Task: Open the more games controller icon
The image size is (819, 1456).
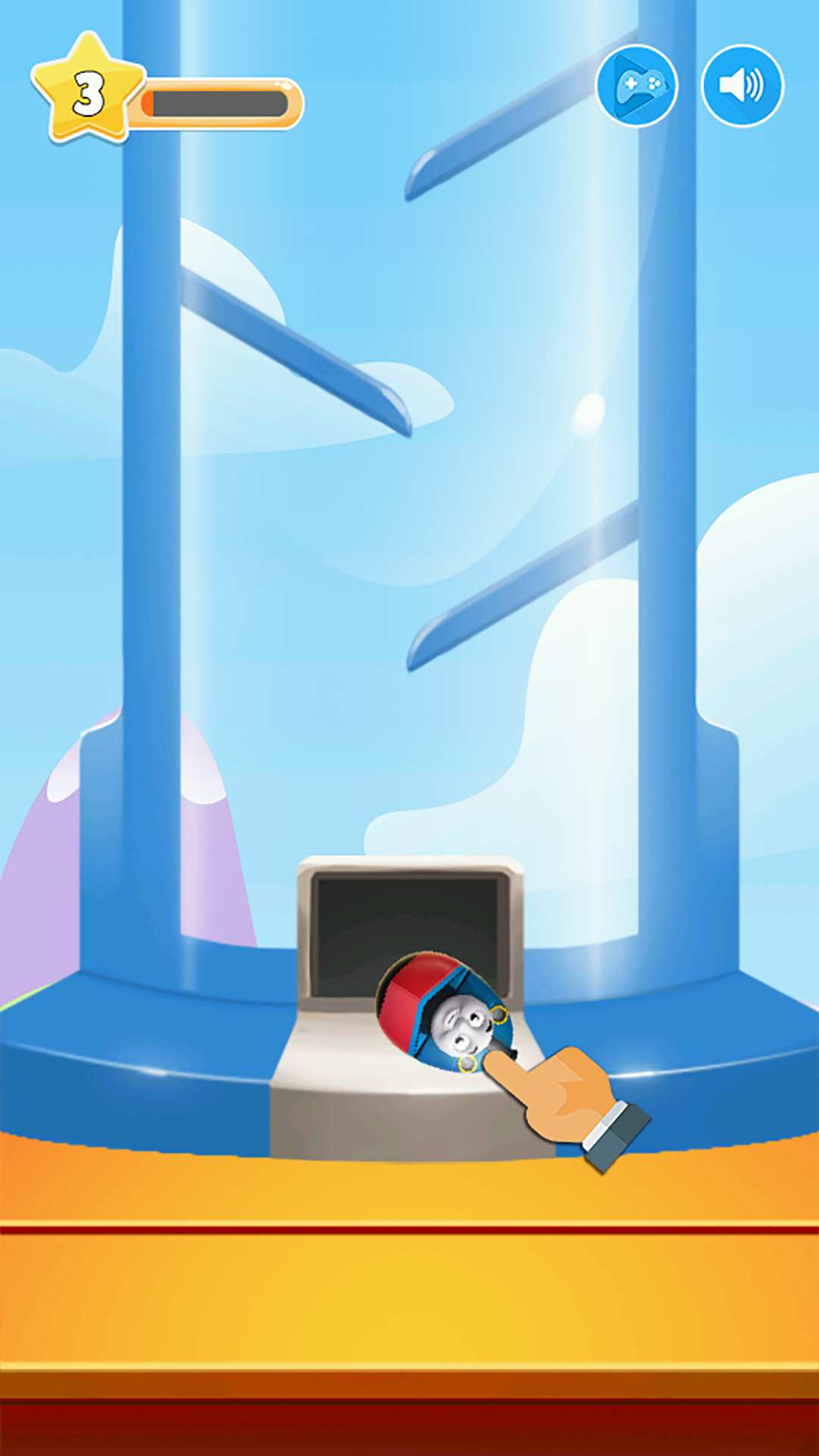Action: coord(637,86)
